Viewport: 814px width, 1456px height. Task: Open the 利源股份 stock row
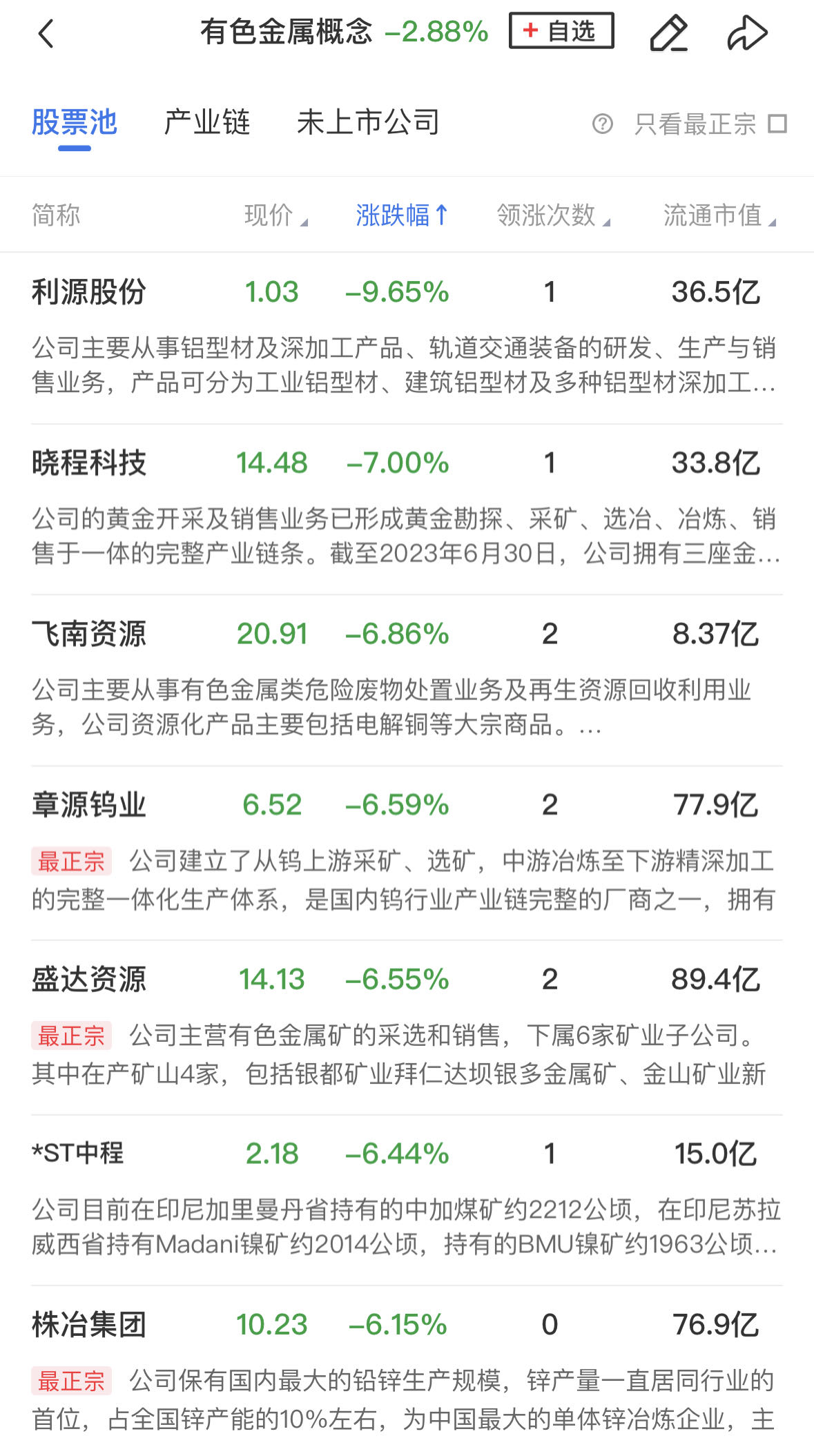(x=89, y=292)
